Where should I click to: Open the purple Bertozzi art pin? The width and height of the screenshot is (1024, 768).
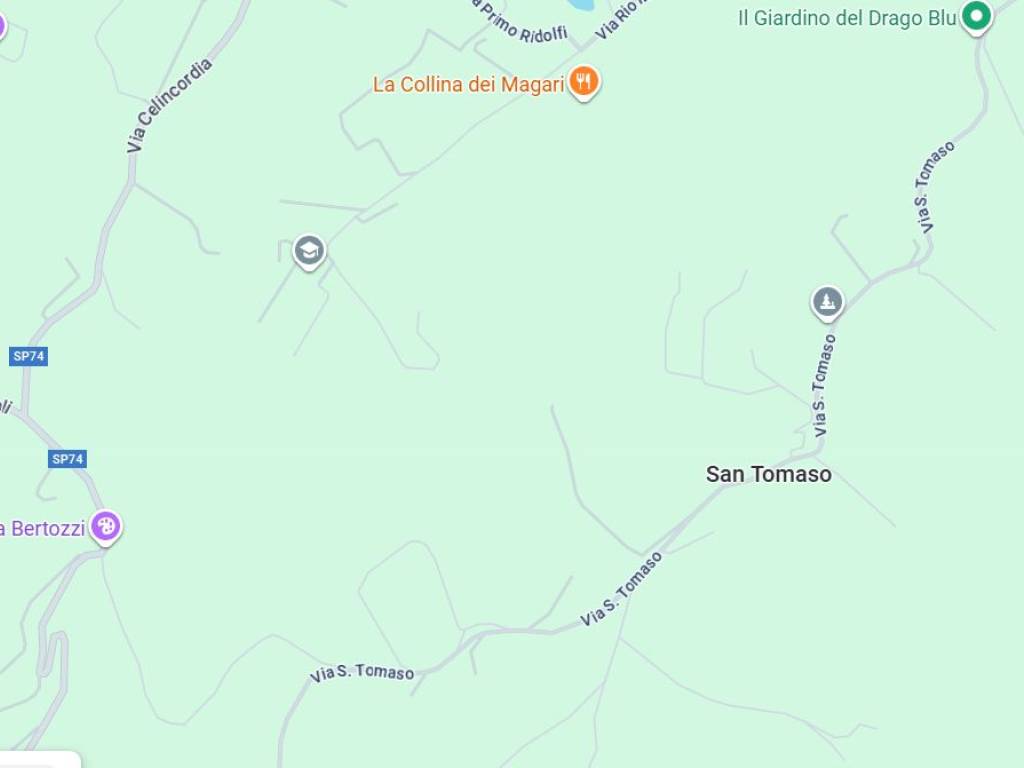(x=105, y=525)
